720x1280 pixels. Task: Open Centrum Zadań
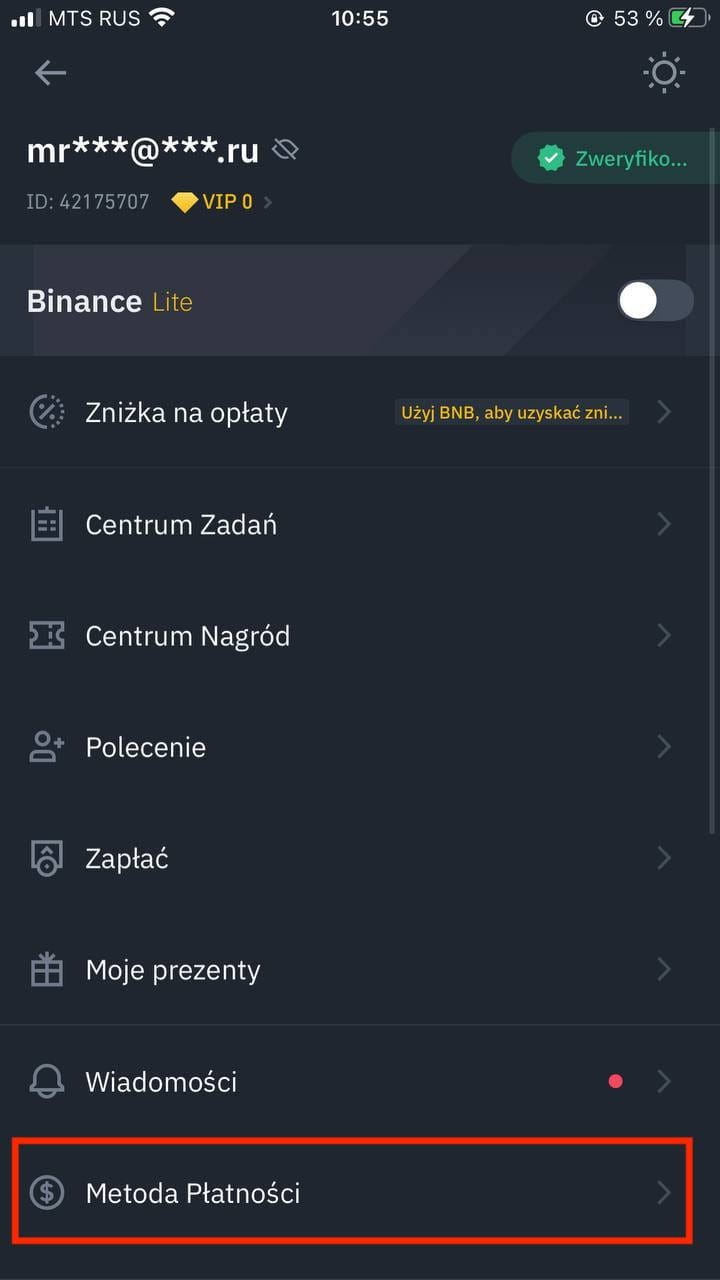pos(360,524)
